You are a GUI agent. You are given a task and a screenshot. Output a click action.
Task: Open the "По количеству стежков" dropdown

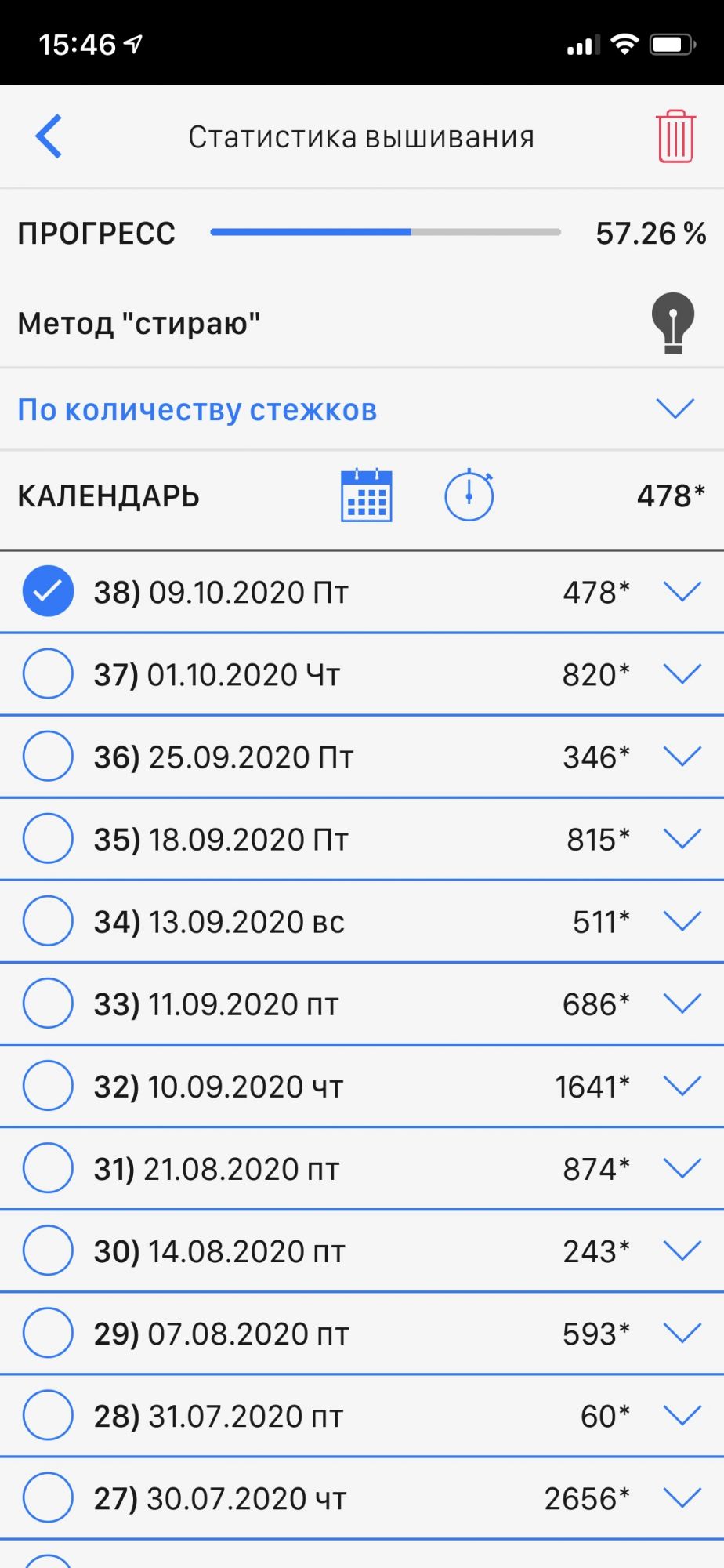(675, 409)
